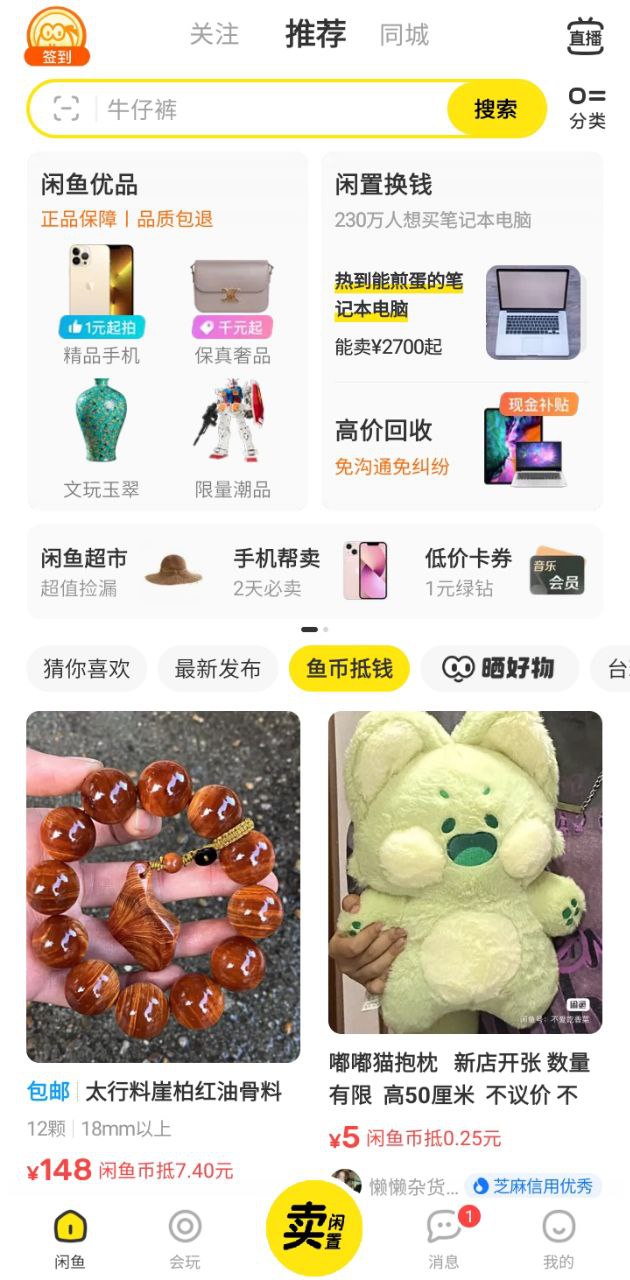Switch to the 关注 tab

point(214,35)
